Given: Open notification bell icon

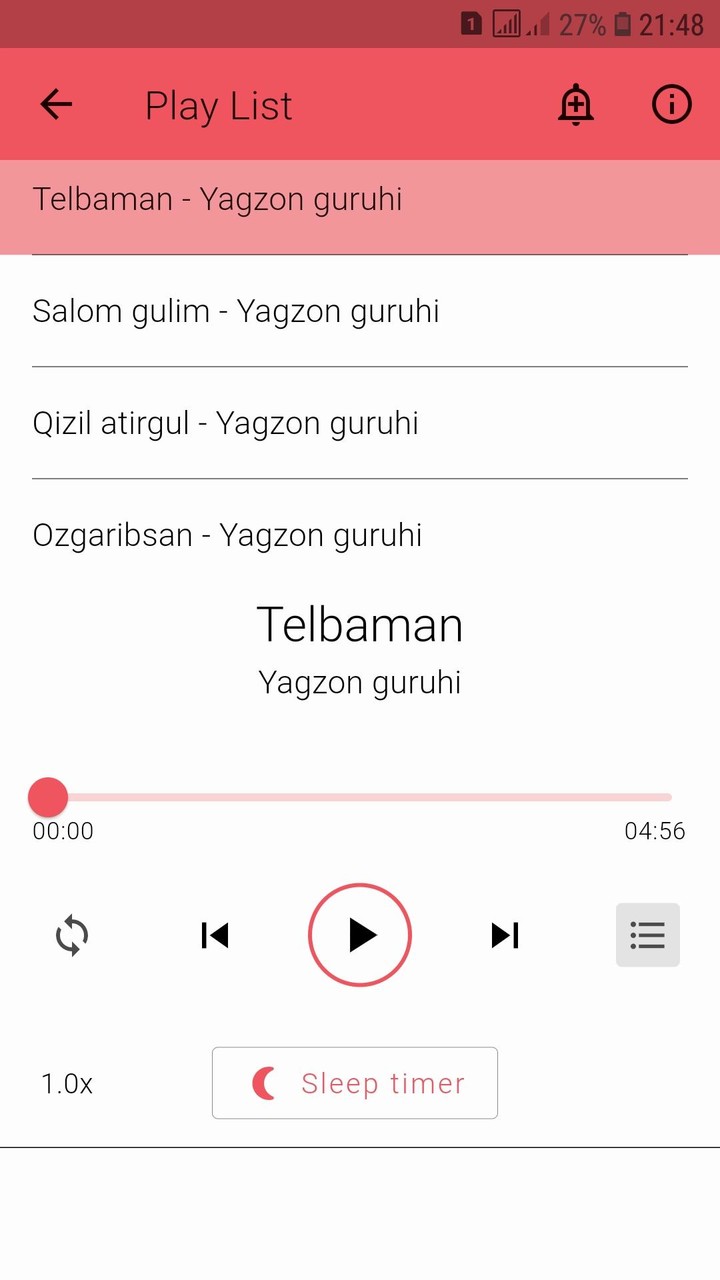Looking at the screenshot, I should (x=575, y=104).
